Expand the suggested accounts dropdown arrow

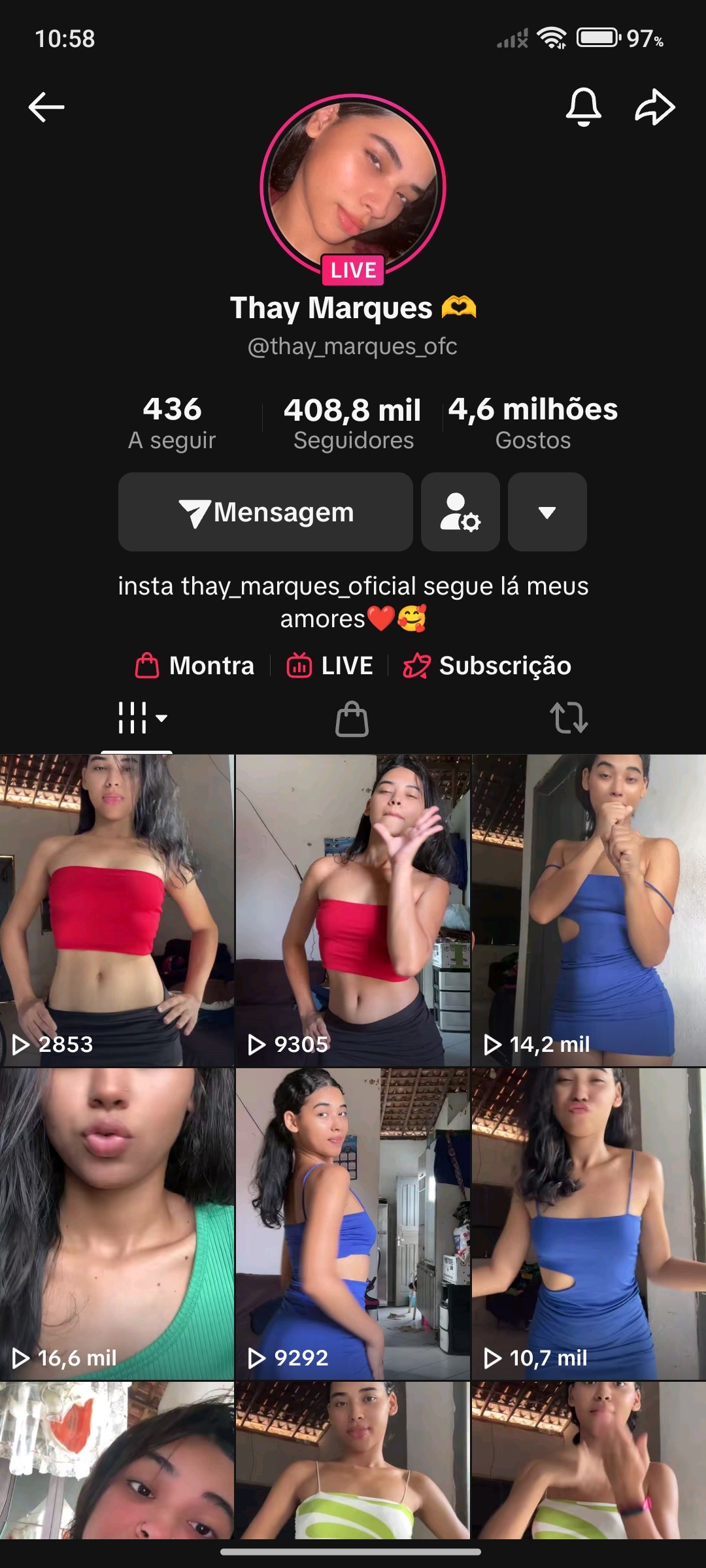[547, 512]
